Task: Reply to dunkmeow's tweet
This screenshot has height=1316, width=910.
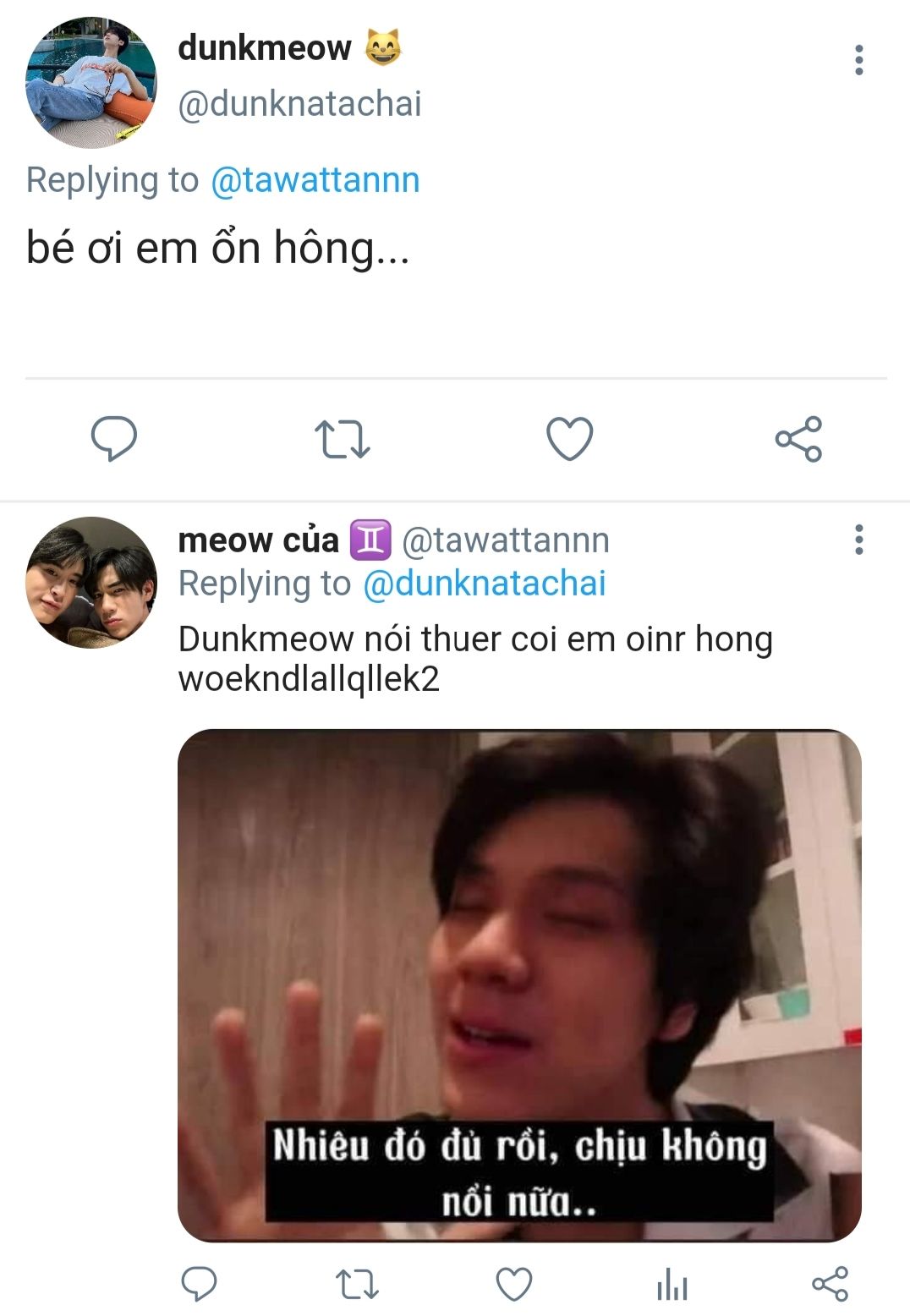Action: [114, 438]
